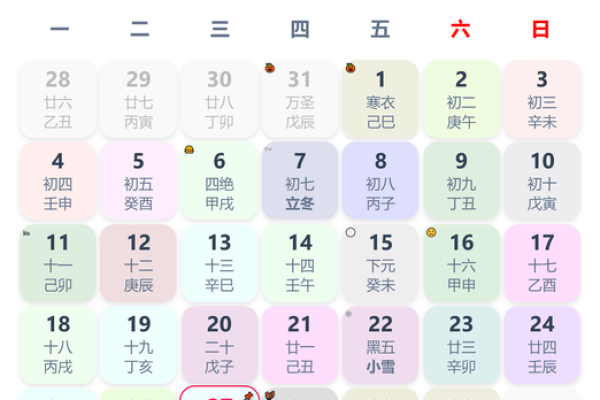The width and height of the screenshot is (600, 400).
Task: Select day 28 from previous month
Action: [x=58, y=99]
